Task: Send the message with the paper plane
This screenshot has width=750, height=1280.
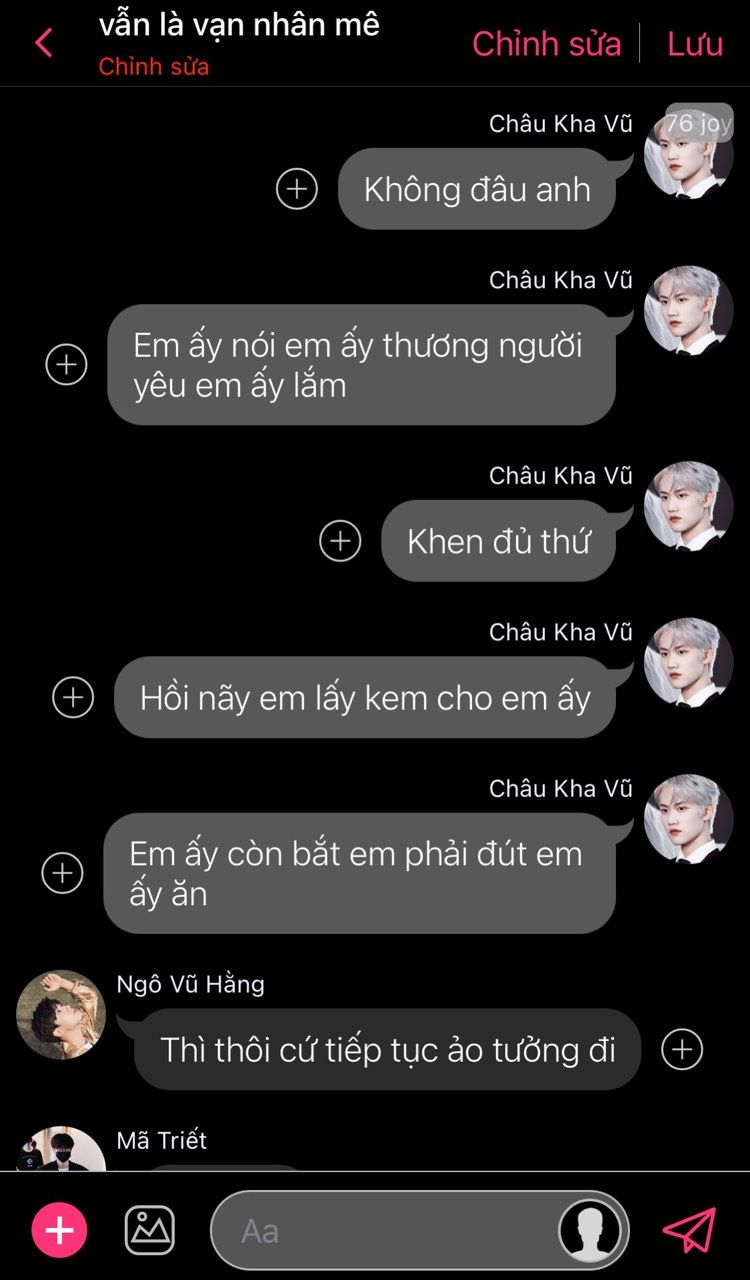Action: tap(690, 1230)
